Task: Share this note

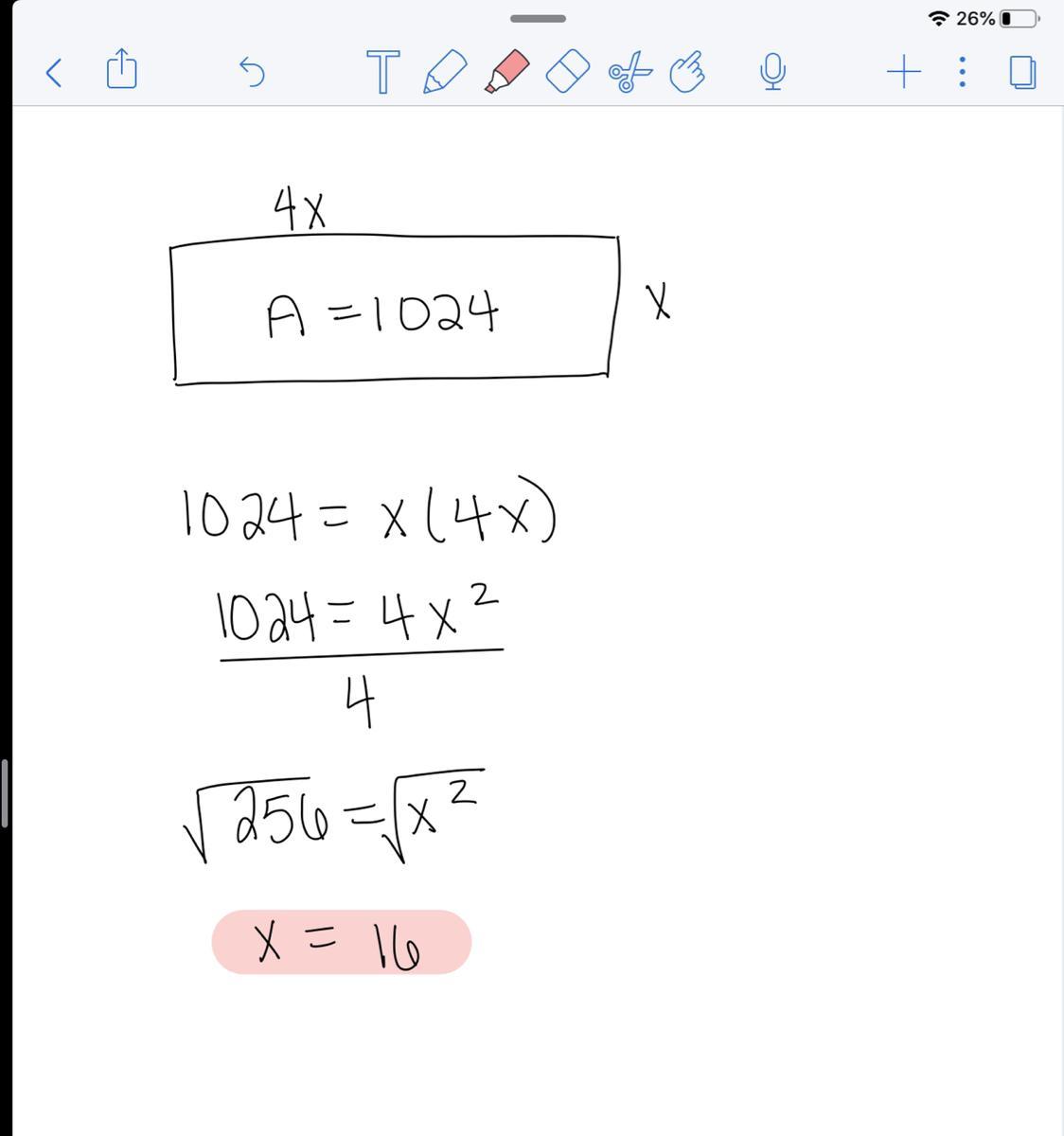Action: [x=121, y=70]
